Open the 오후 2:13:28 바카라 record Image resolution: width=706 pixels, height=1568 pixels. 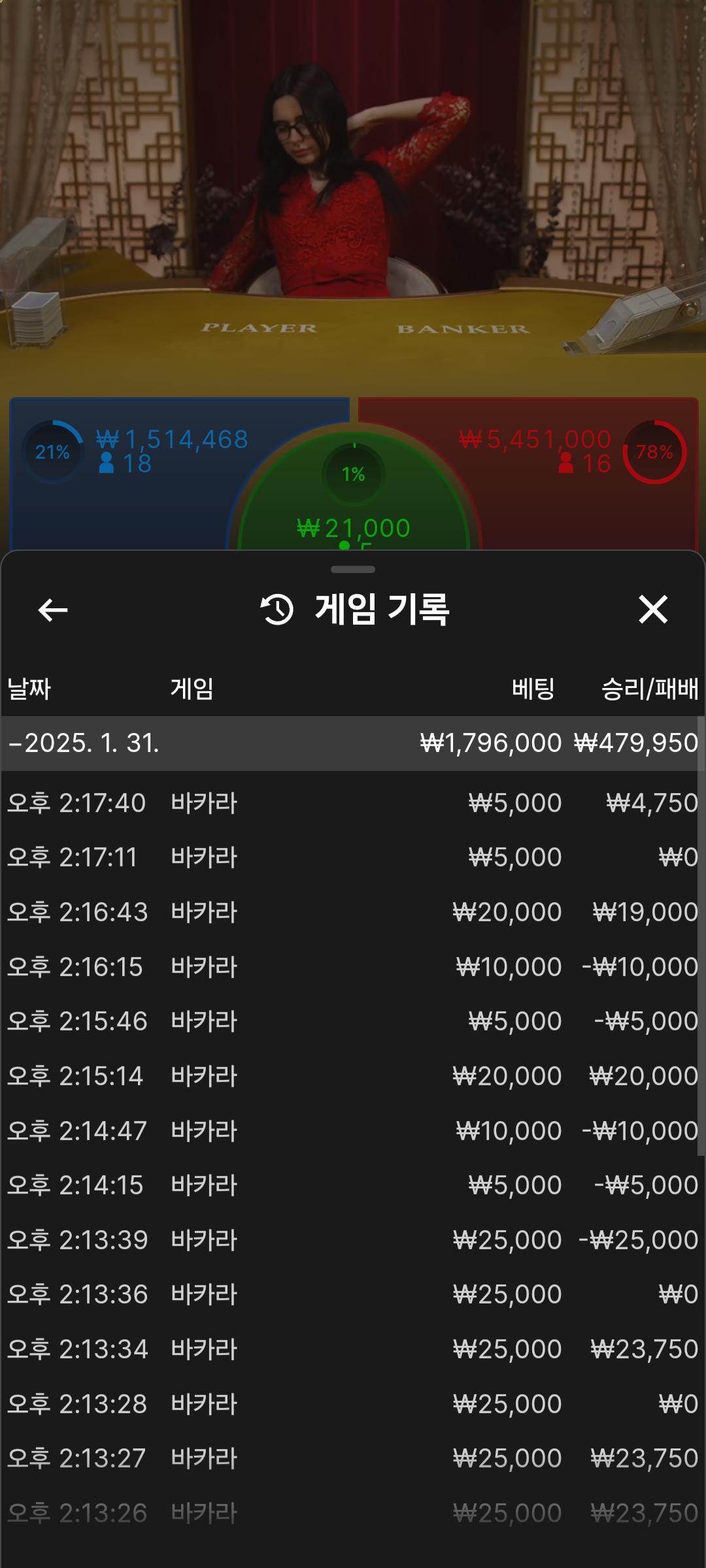(353, 1404)
